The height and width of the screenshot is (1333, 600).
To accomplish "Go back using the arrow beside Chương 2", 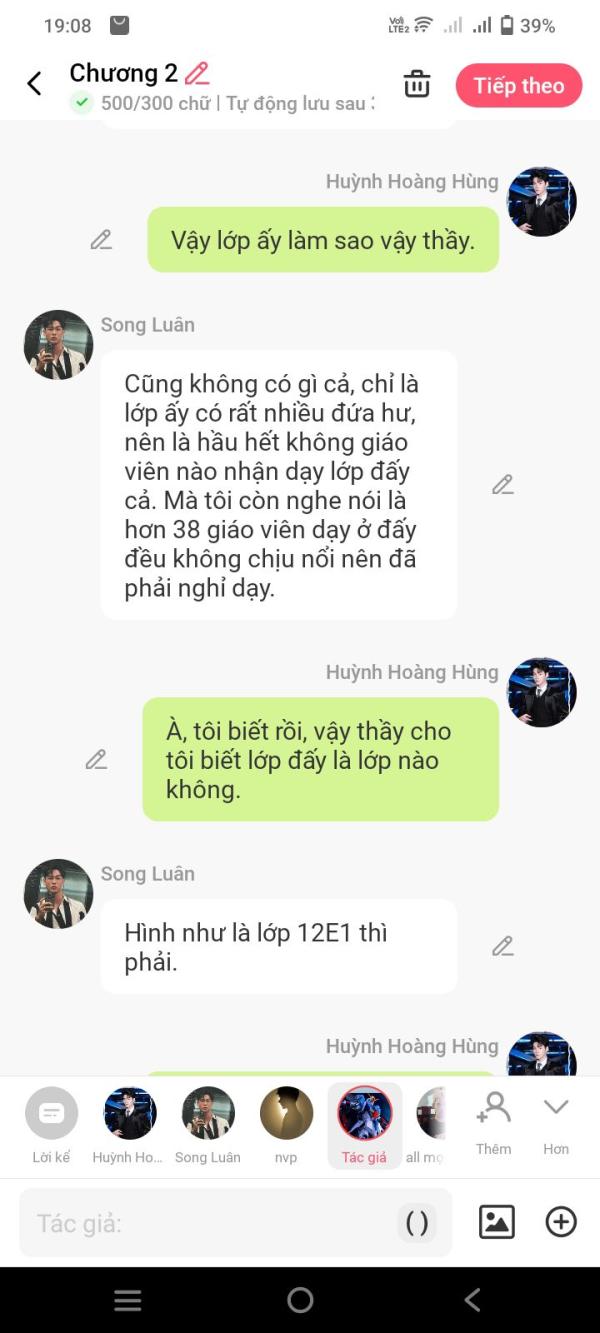I will click(x=35, y=84).
